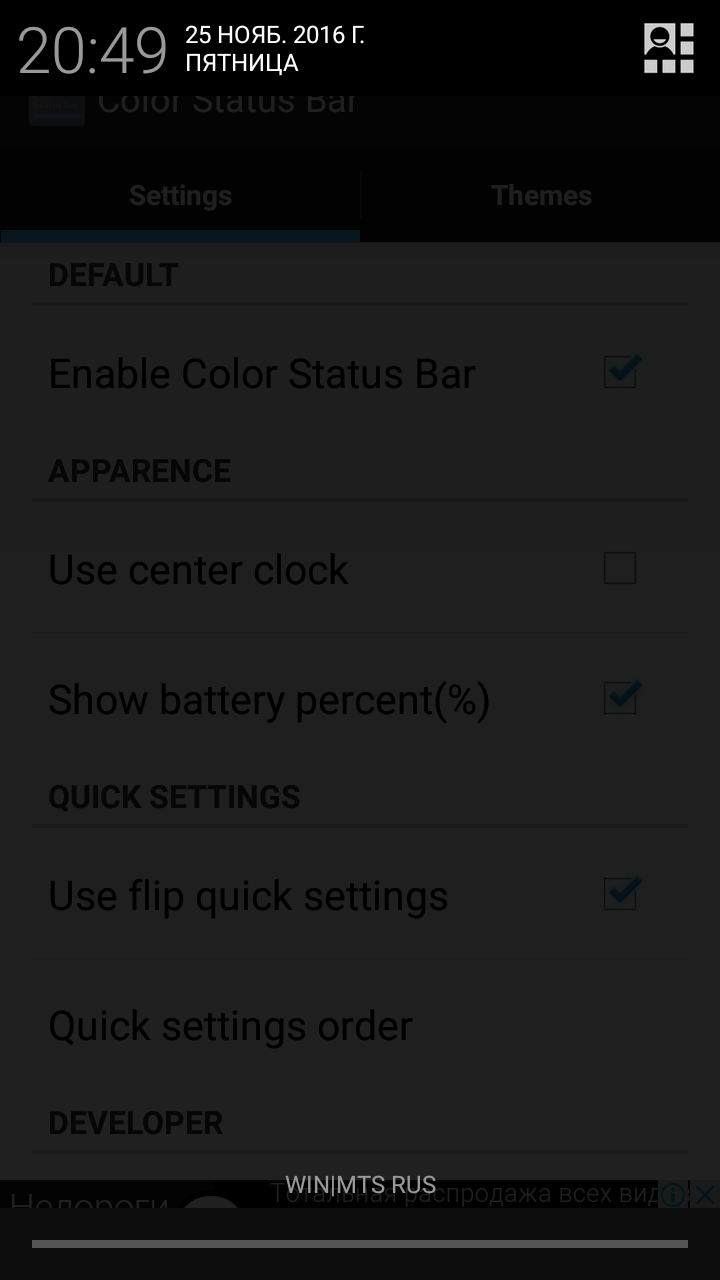
Task: Uncheck Show battery percent(%)
Action: point(620,698)
